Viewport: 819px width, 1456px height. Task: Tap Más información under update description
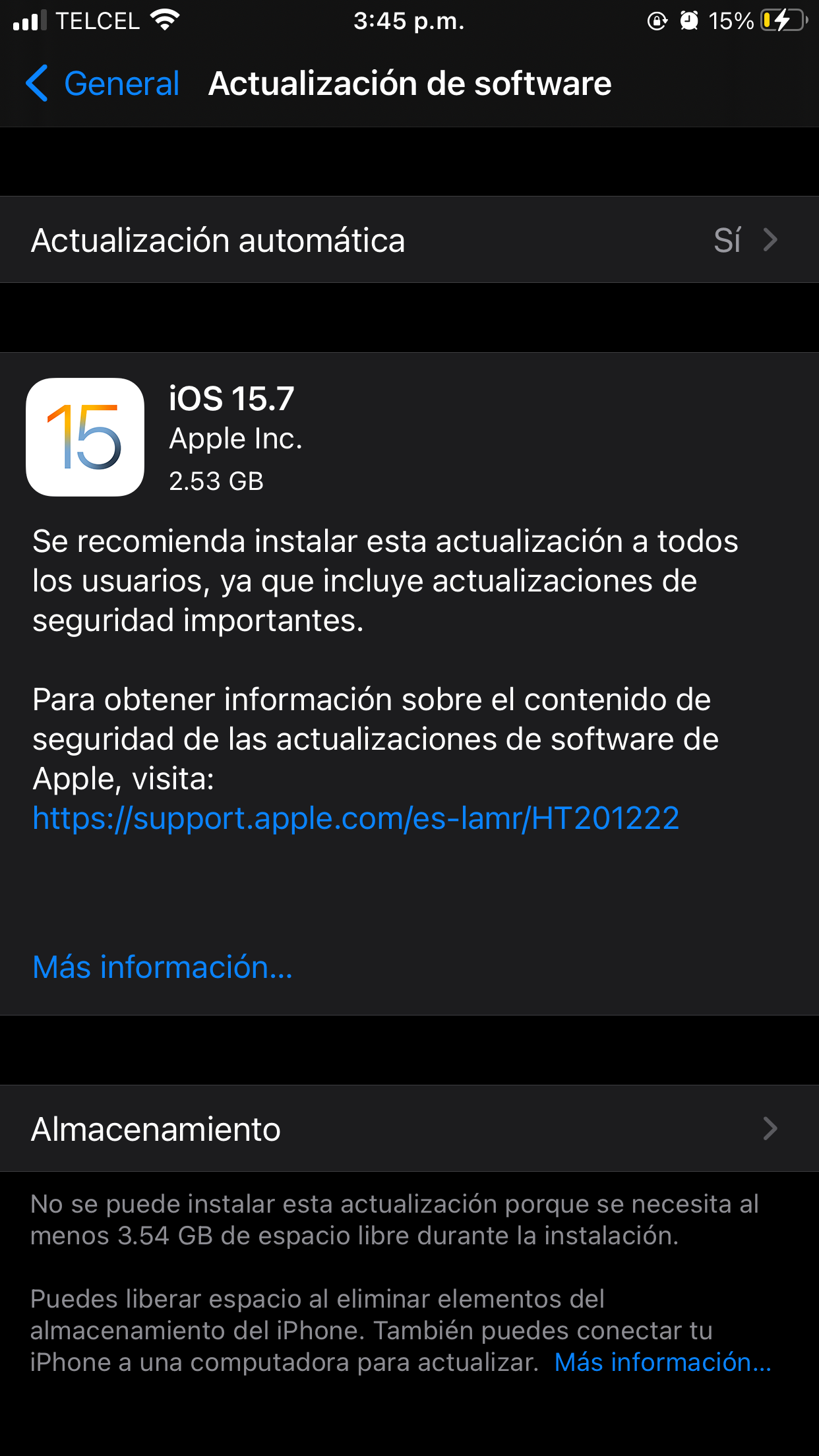[x=162, y=967]
